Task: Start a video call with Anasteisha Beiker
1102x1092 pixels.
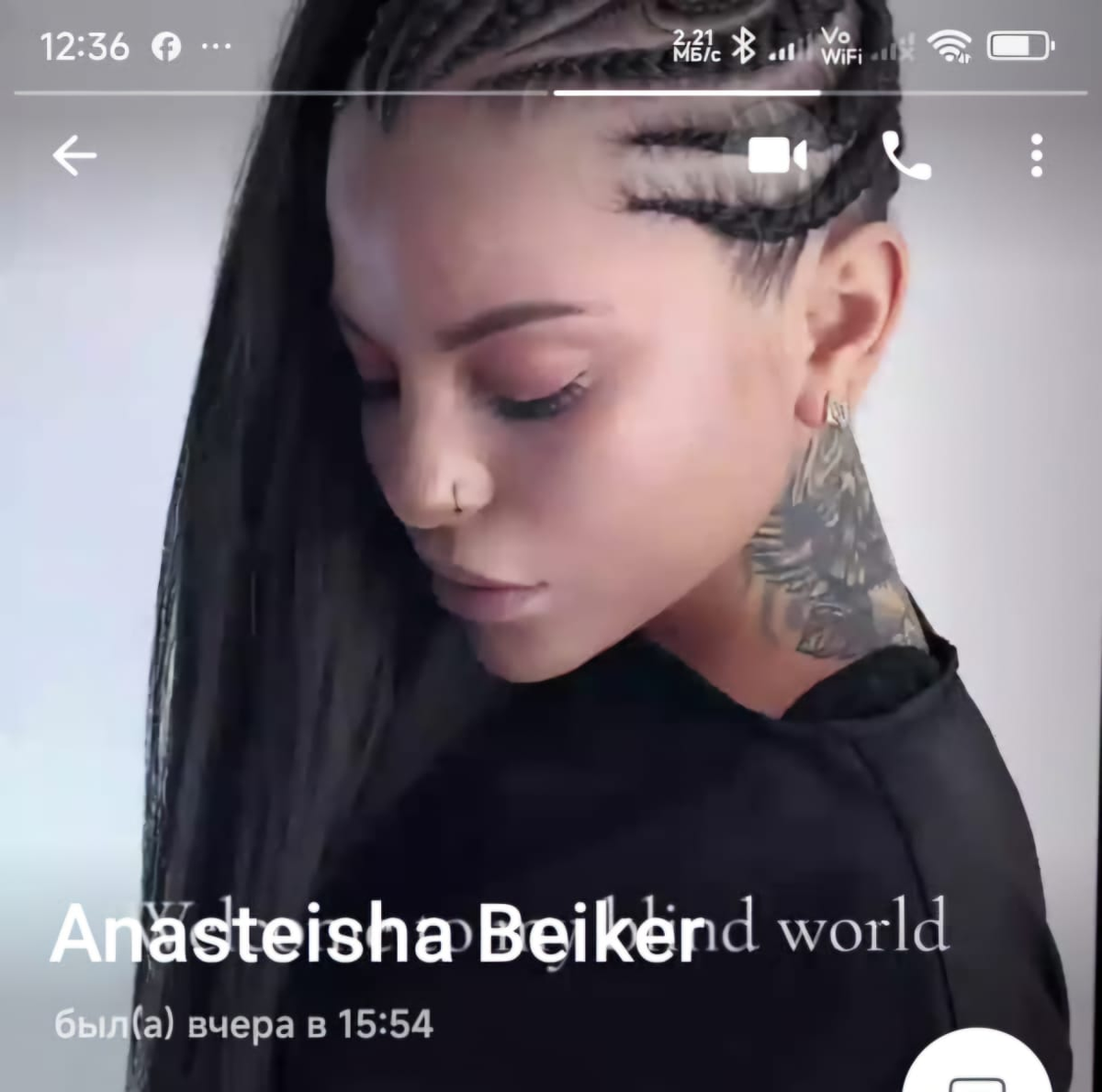Action: pos(777,156)
